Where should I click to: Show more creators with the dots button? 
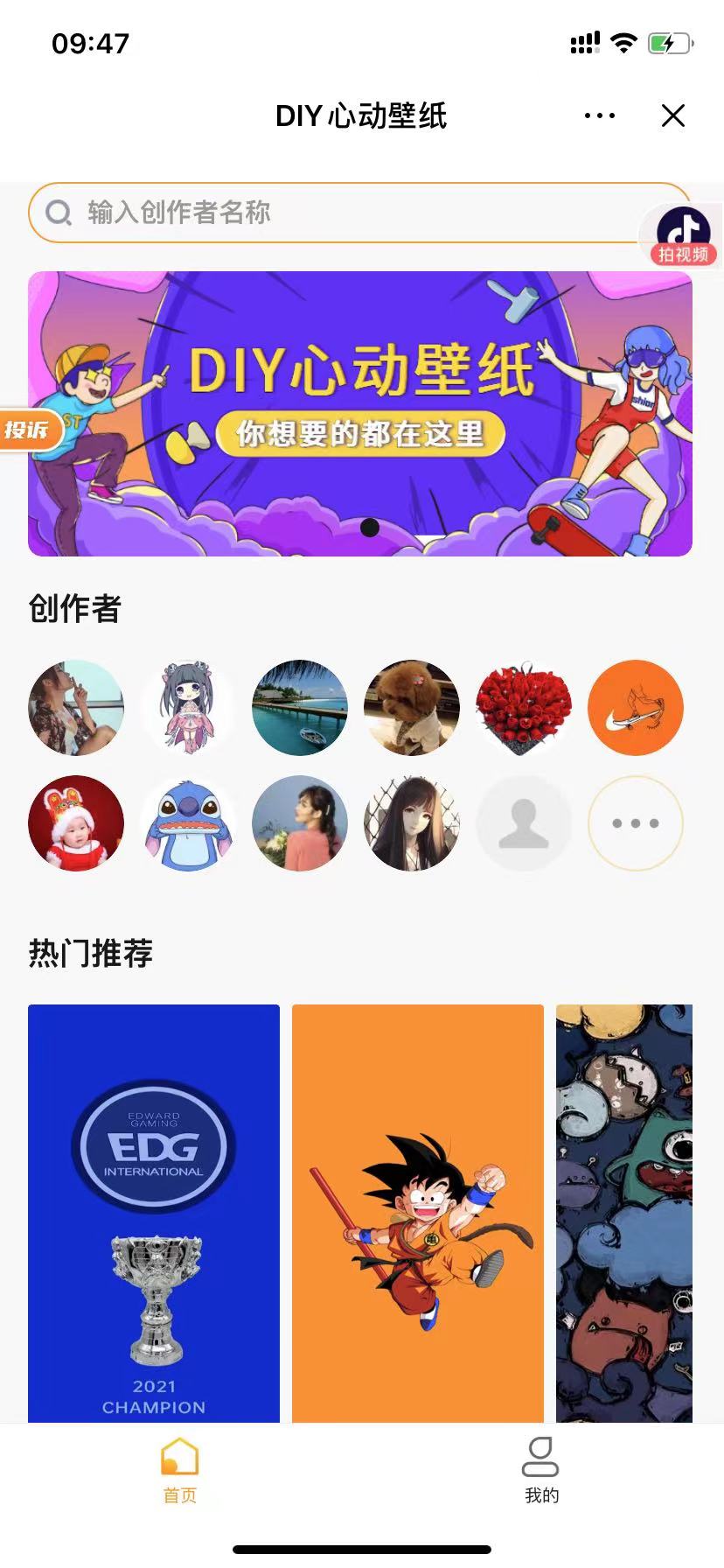coord(636,823)
